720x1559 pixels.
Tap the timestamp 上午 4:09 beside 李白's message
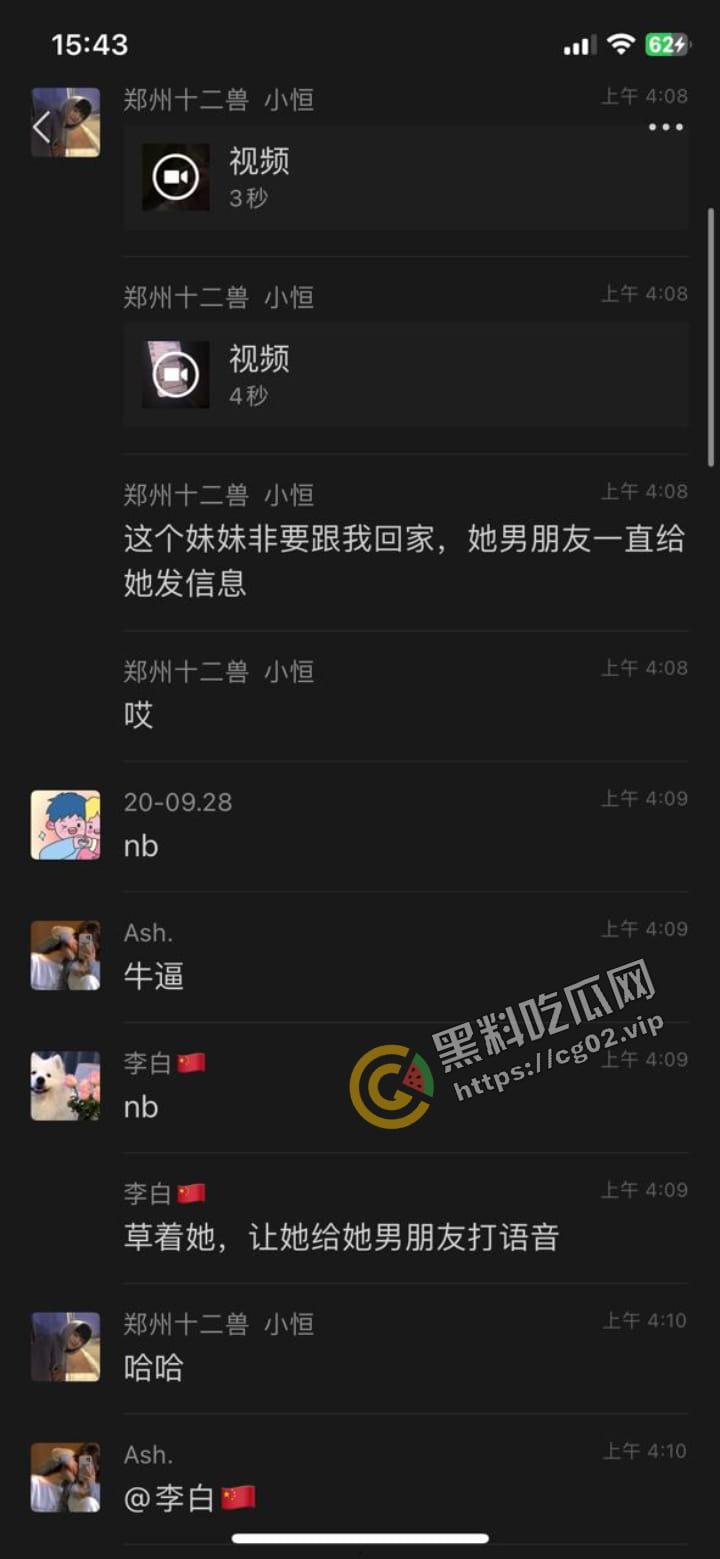click(x=645, y=1059)
